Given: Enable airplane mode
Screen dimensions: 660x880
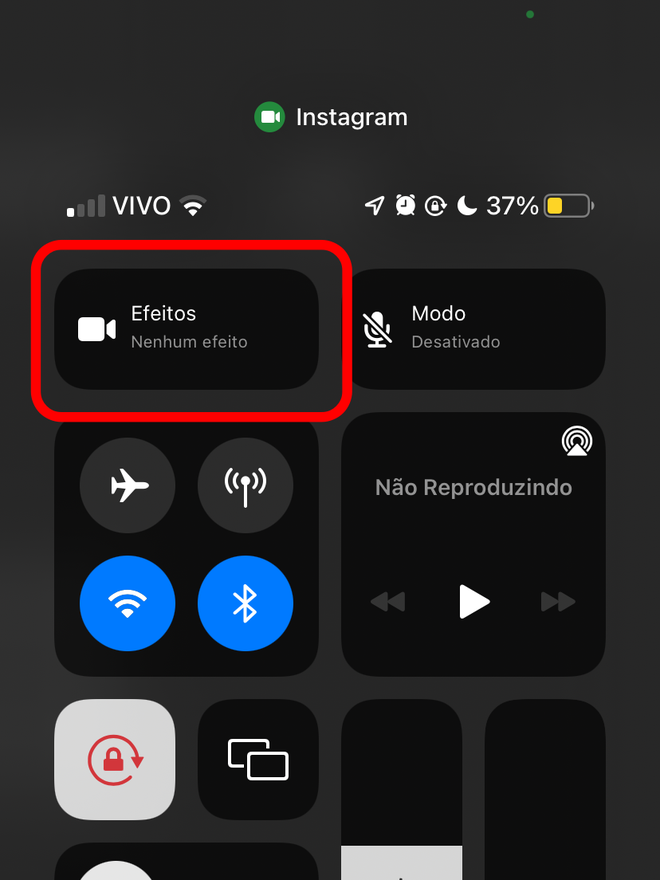Looking at the screenshot, I should tap(128, 486).
